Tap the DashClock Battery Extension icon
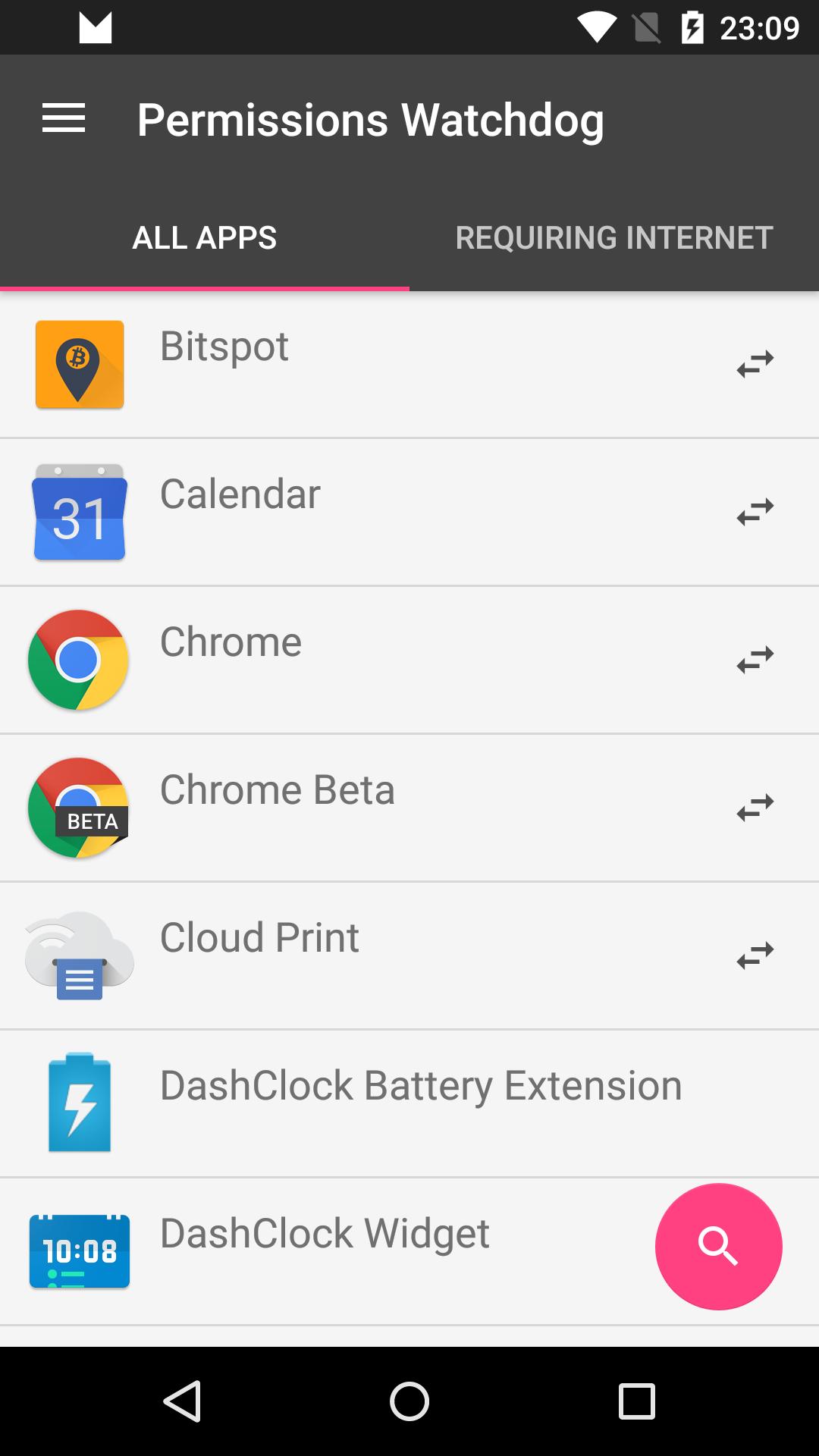 point(79,1103)
